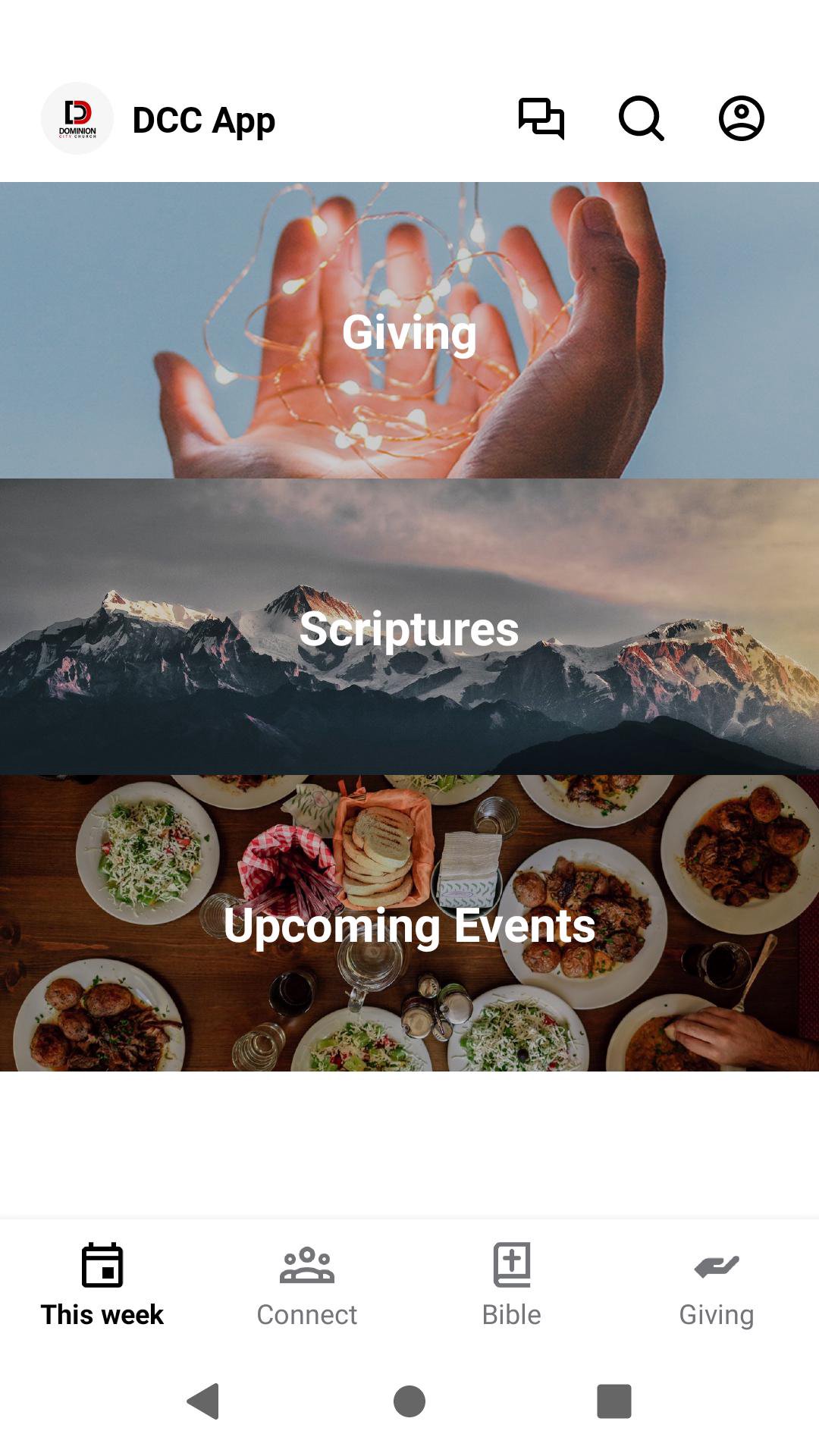Open the Scriptures card
The image size is (819, 1456).
pyautogui.click(x=409, y=627)
